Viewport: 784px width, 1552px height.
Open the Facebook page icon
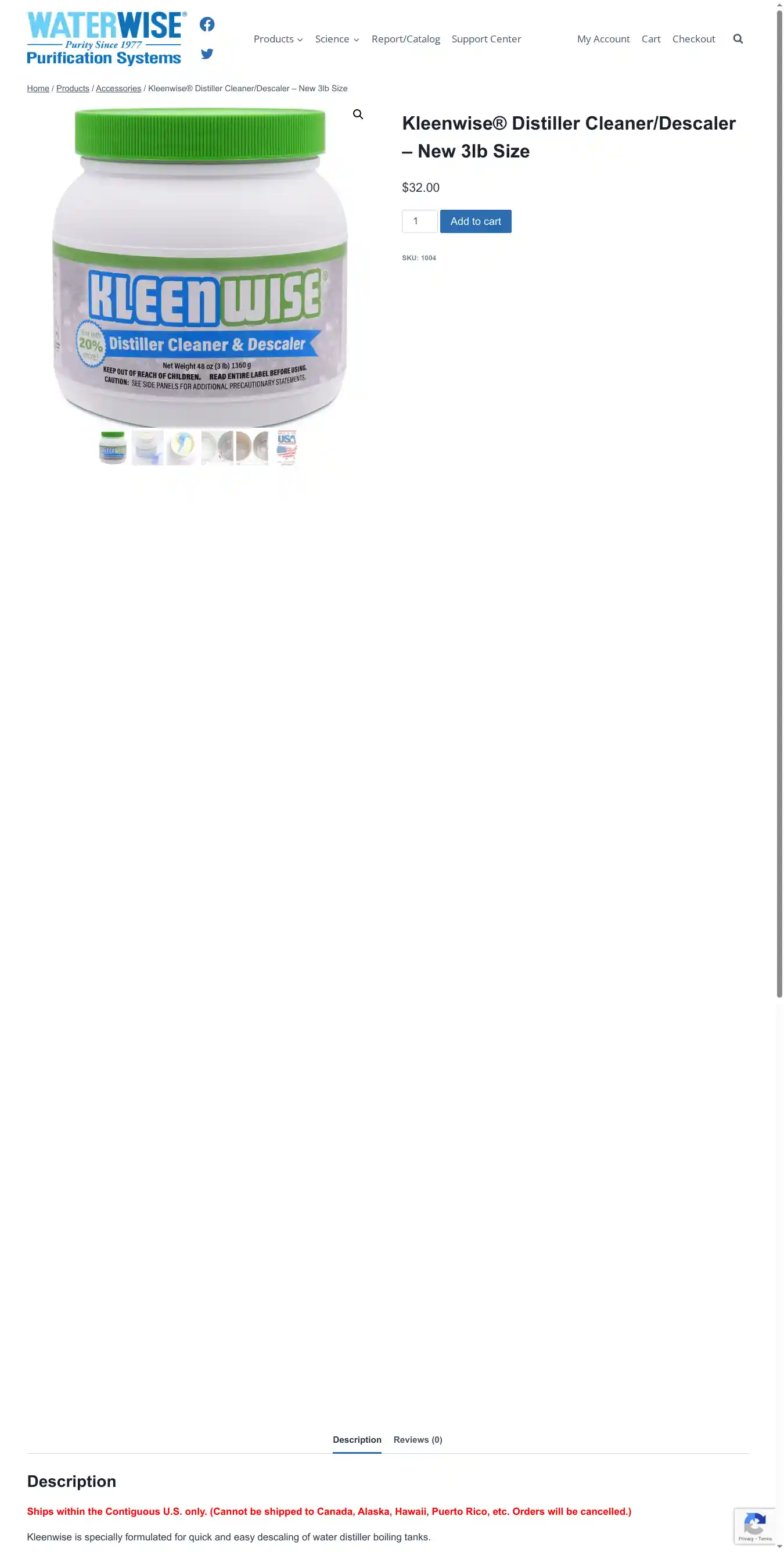tap(207, 24)
